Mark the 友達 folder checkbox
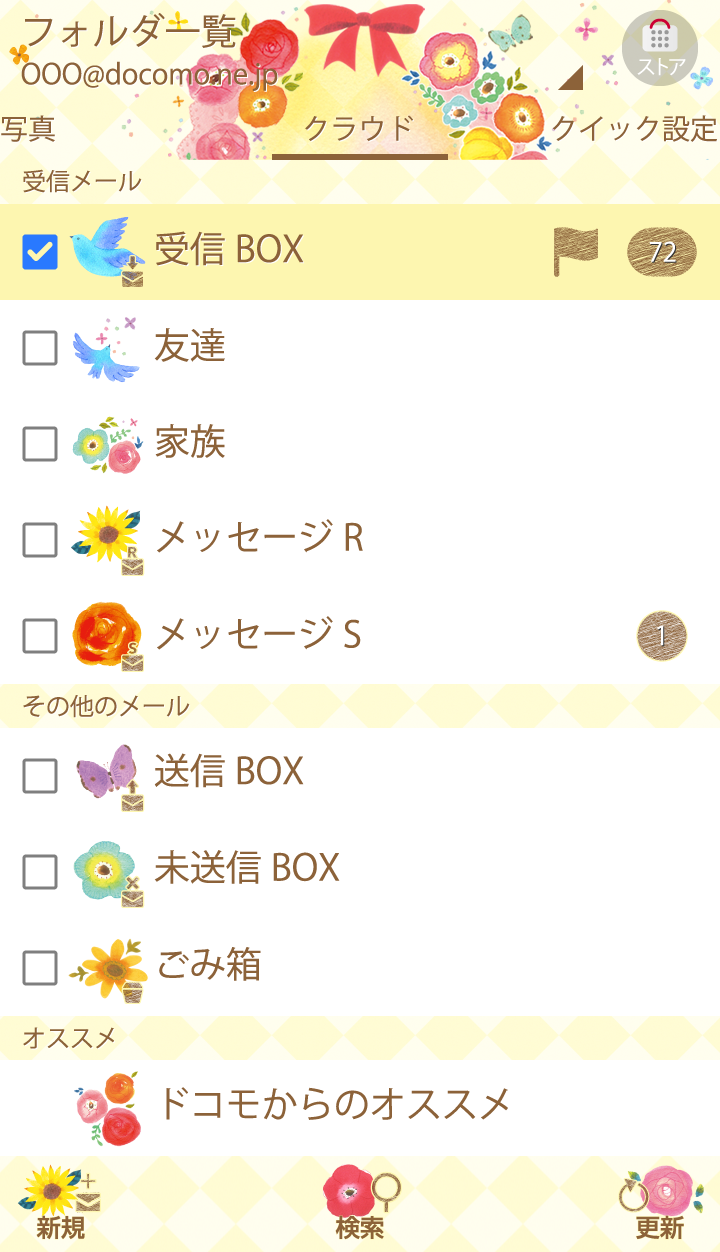The height and width of the screenshot is (1252, 720). [x=40, y=348]
